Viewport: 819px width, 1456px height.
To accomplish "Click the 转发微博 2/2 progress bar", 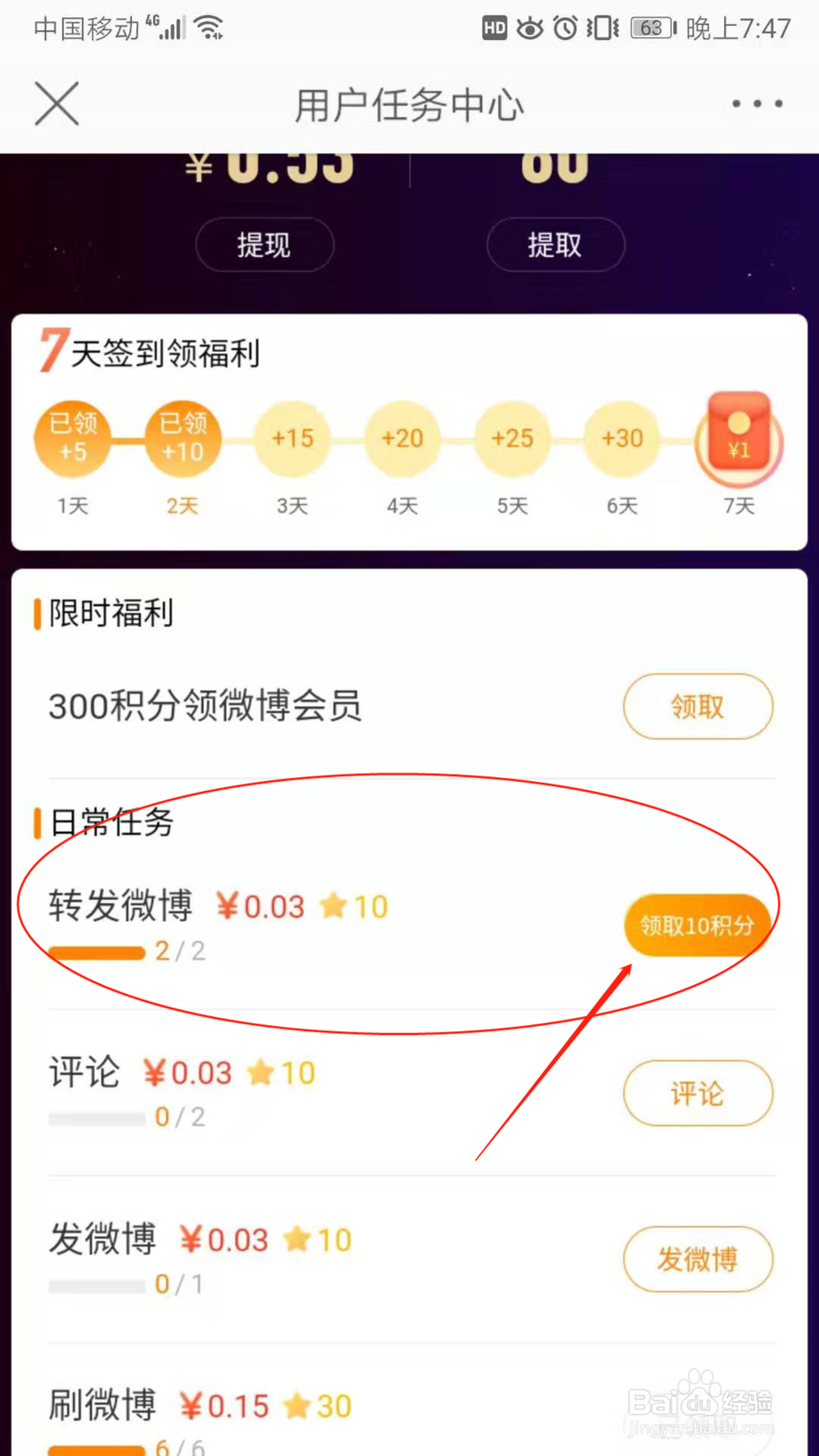I will coord(97,952).
